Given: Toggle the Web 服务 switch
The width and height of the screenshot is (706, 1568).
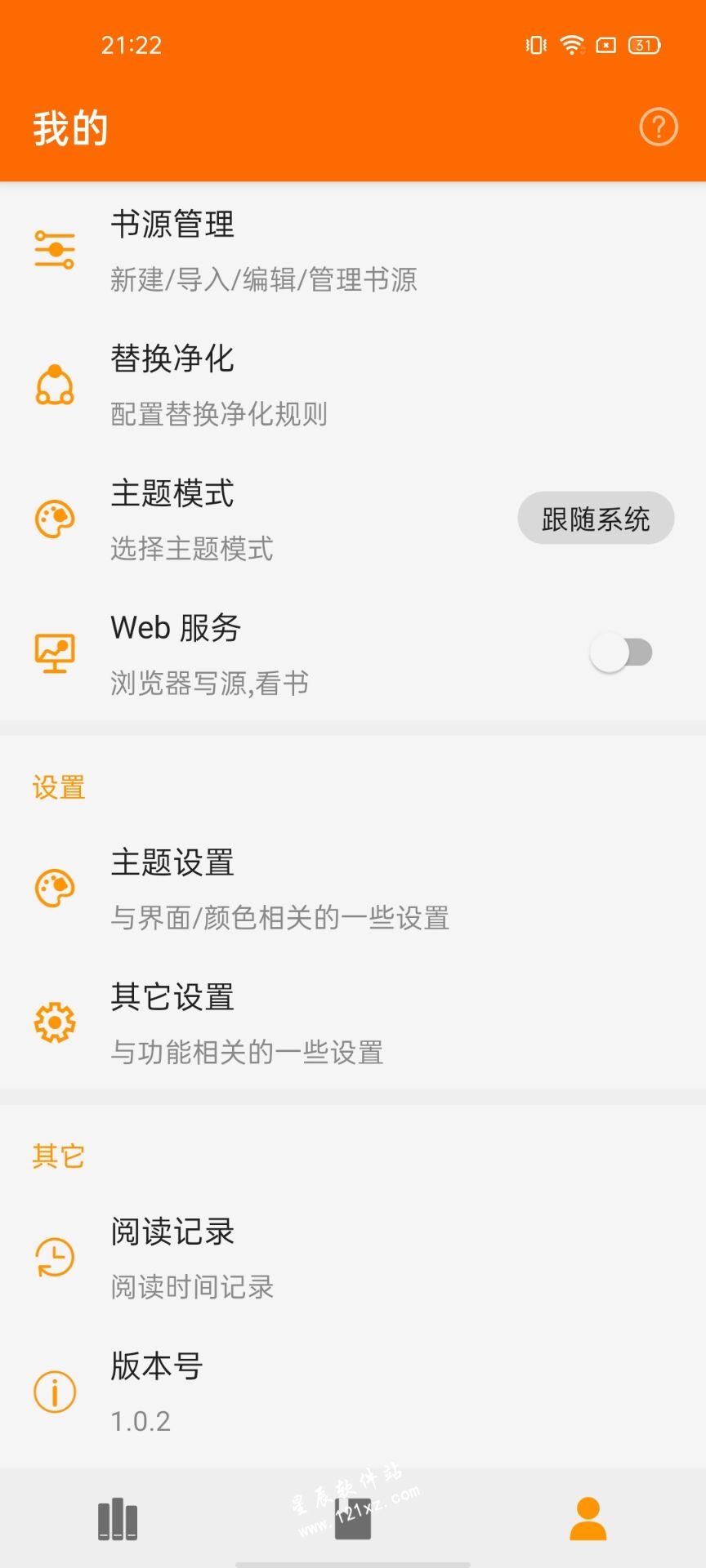Looking at the screenshot, I should coord(621,653).
